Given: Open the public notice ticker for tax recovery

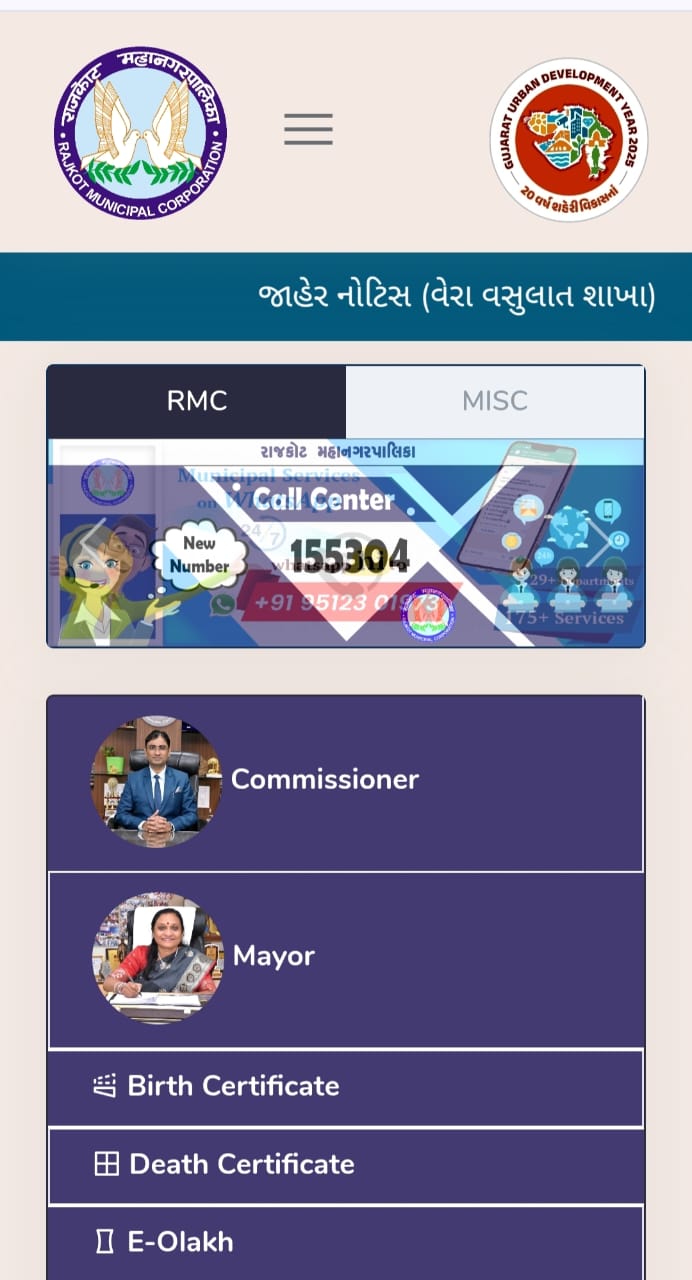Looking at the screenshot, I should tap(456, 296).
